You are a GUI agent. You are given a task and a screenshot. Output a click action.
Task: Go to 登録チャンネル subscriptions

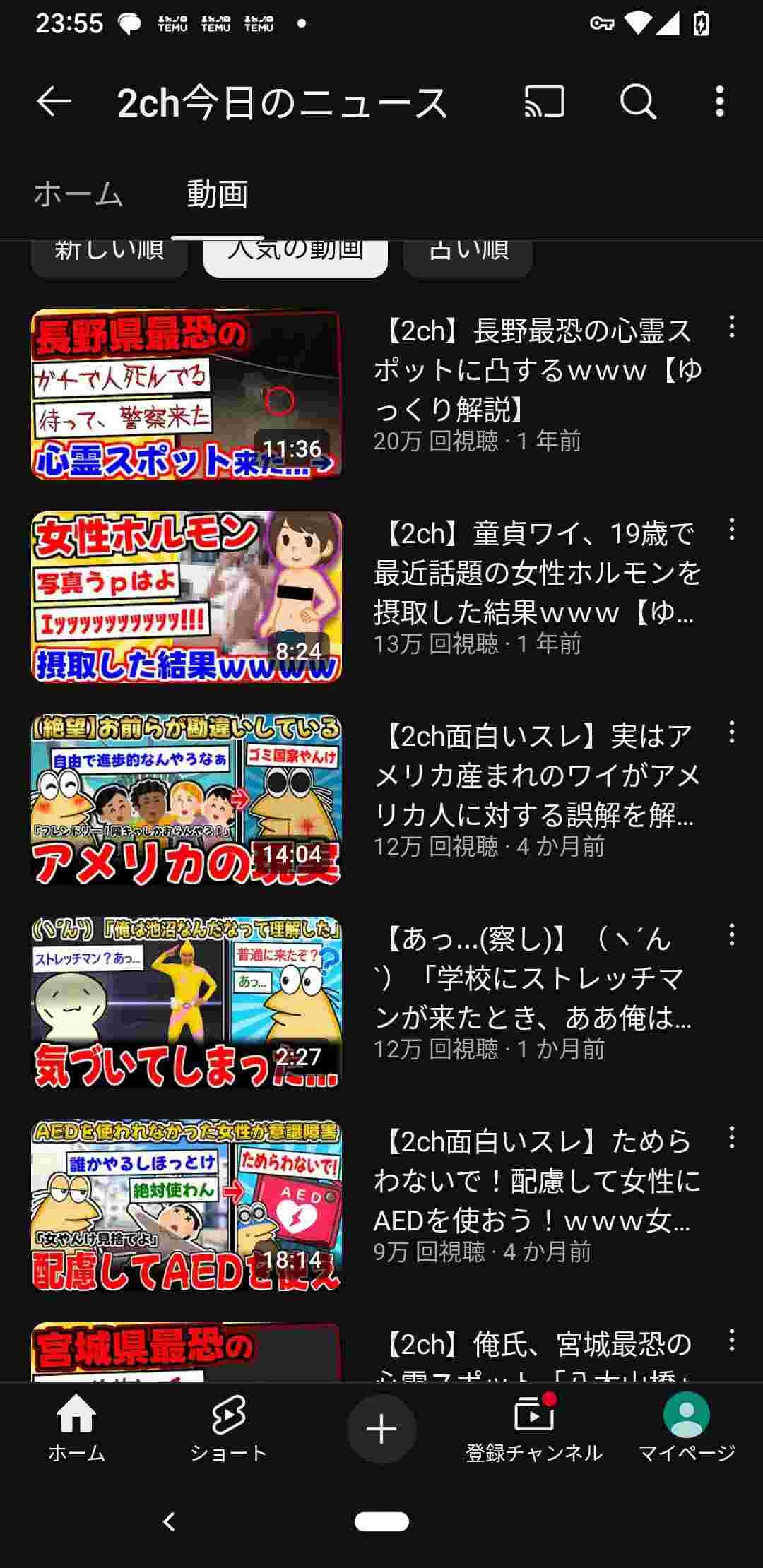tap(534, 1427)
